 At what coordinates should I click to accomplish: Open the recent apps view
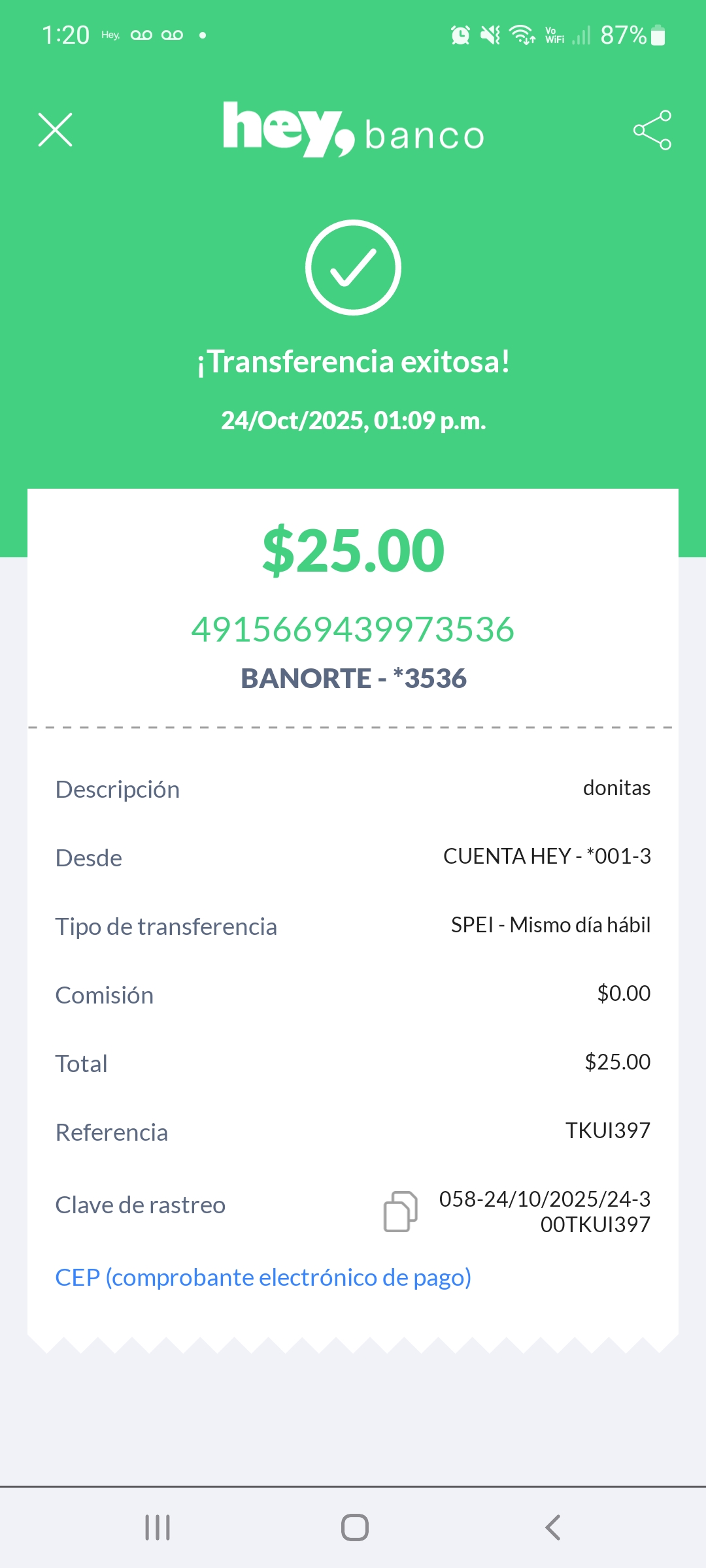(158, 1527)
